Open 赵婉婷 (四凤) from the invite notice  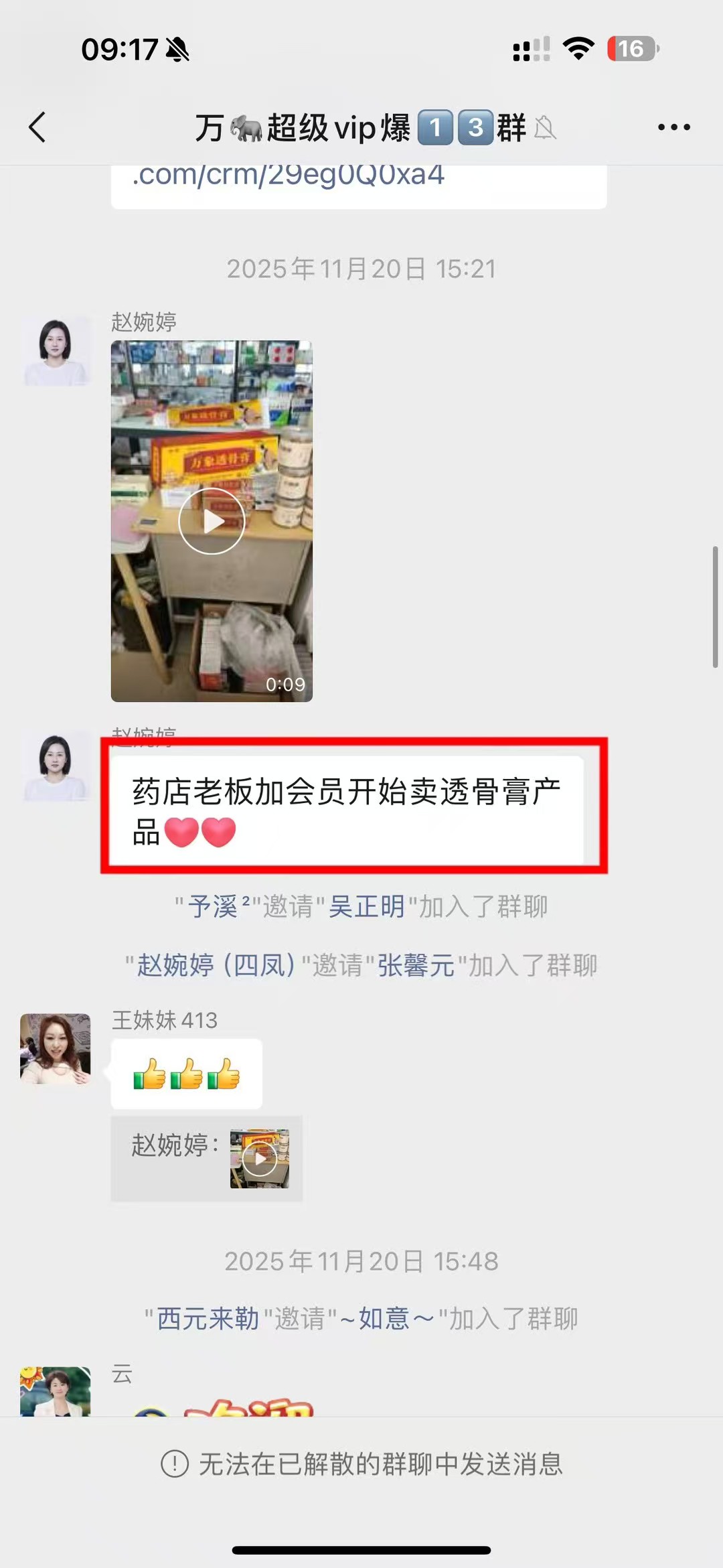[x=216, y=966]
